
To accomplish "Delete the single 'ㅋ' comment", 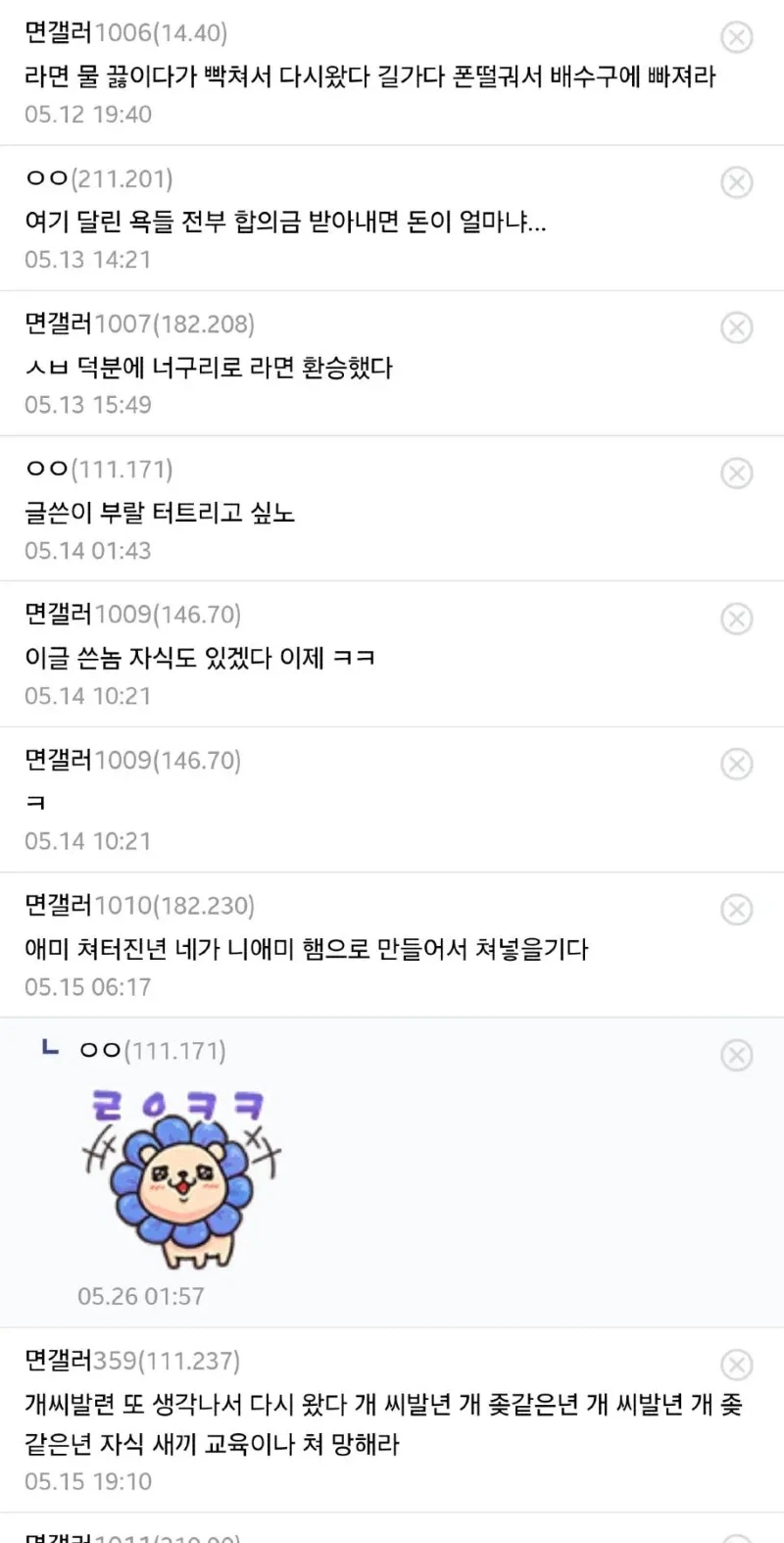I will click(737, 765).
